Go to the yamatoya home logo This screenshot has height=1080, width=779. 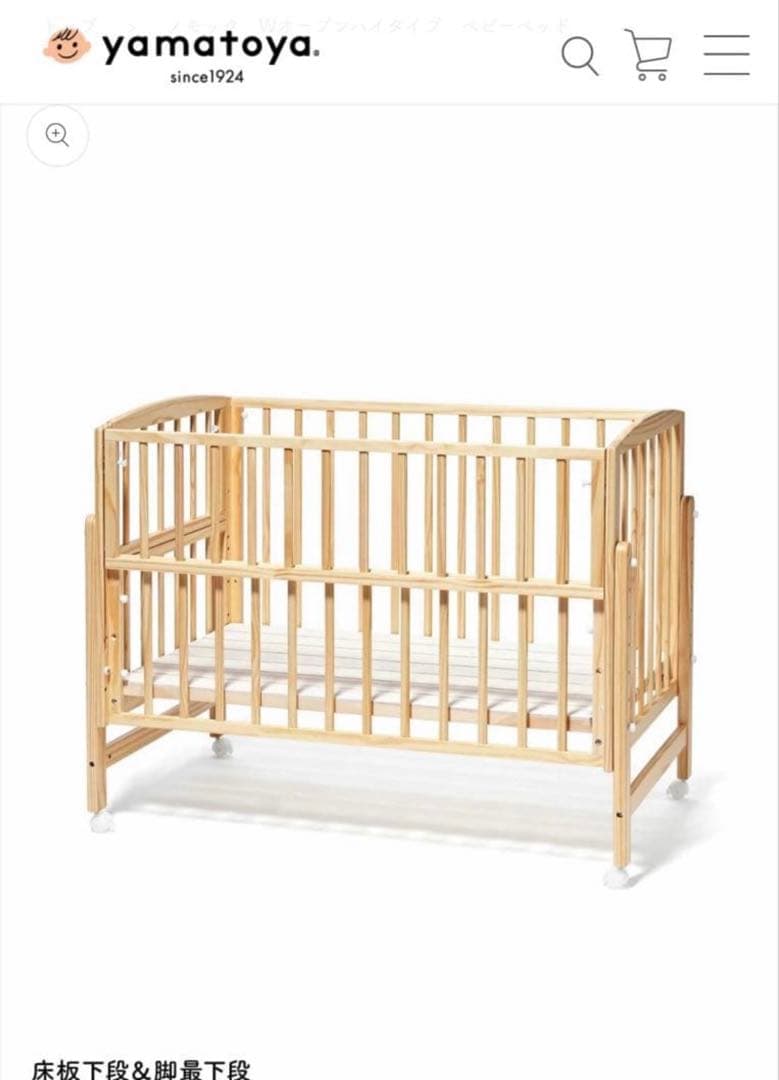pos(181,52)
